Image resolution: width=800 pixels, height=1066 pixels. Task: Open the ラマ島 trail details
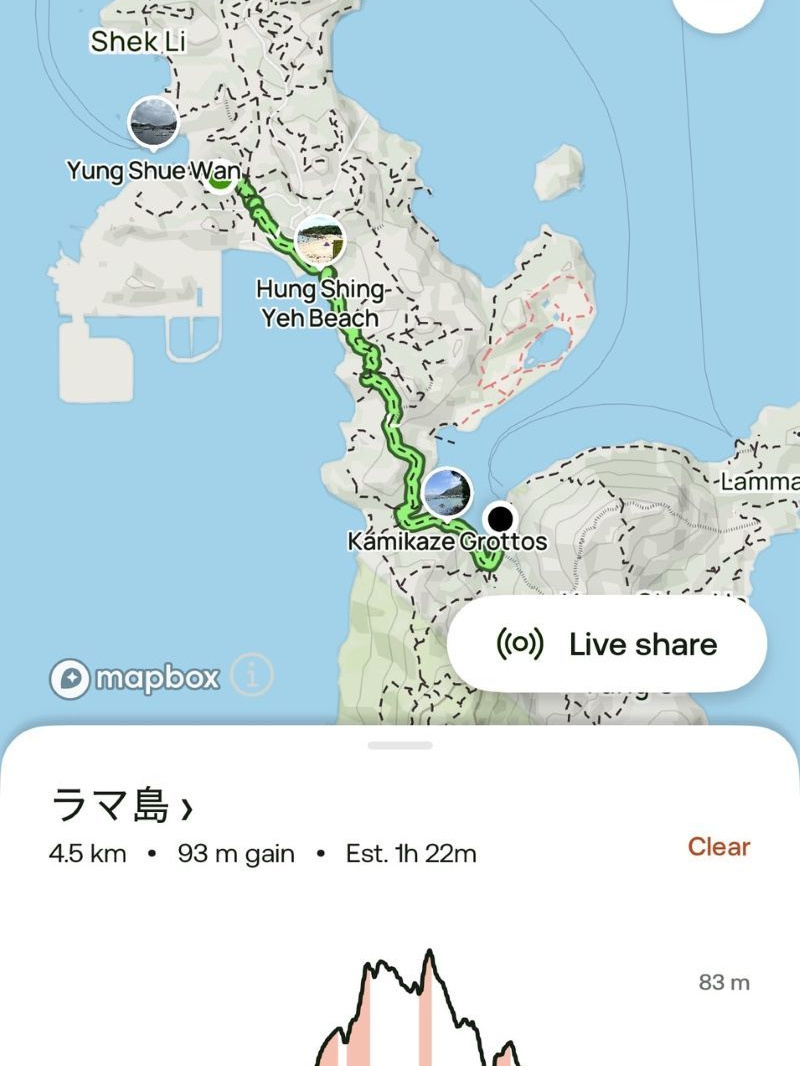[121, 805]
